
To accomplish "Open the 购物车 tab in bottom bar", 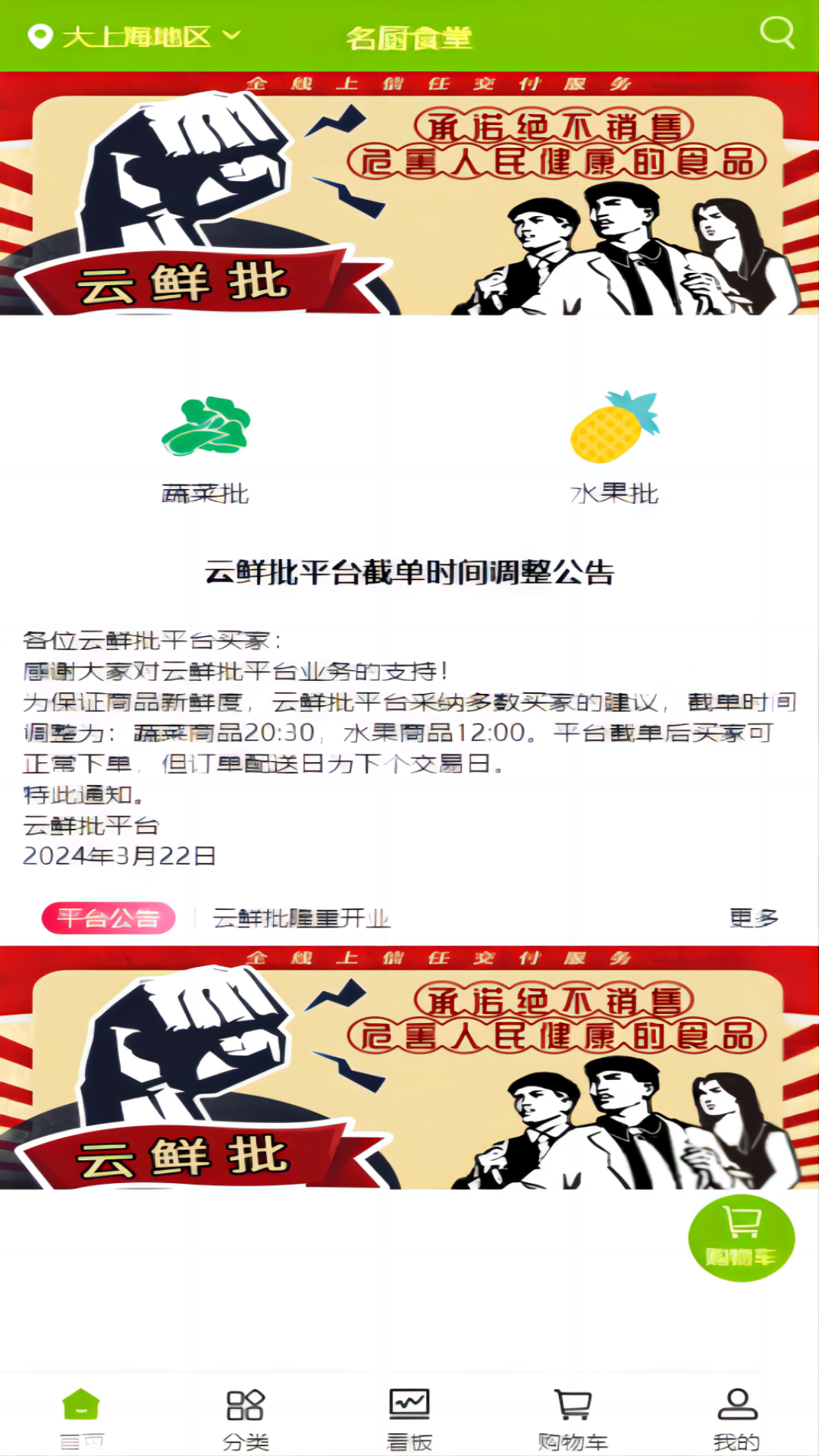I will click(x=573, y=1418).
